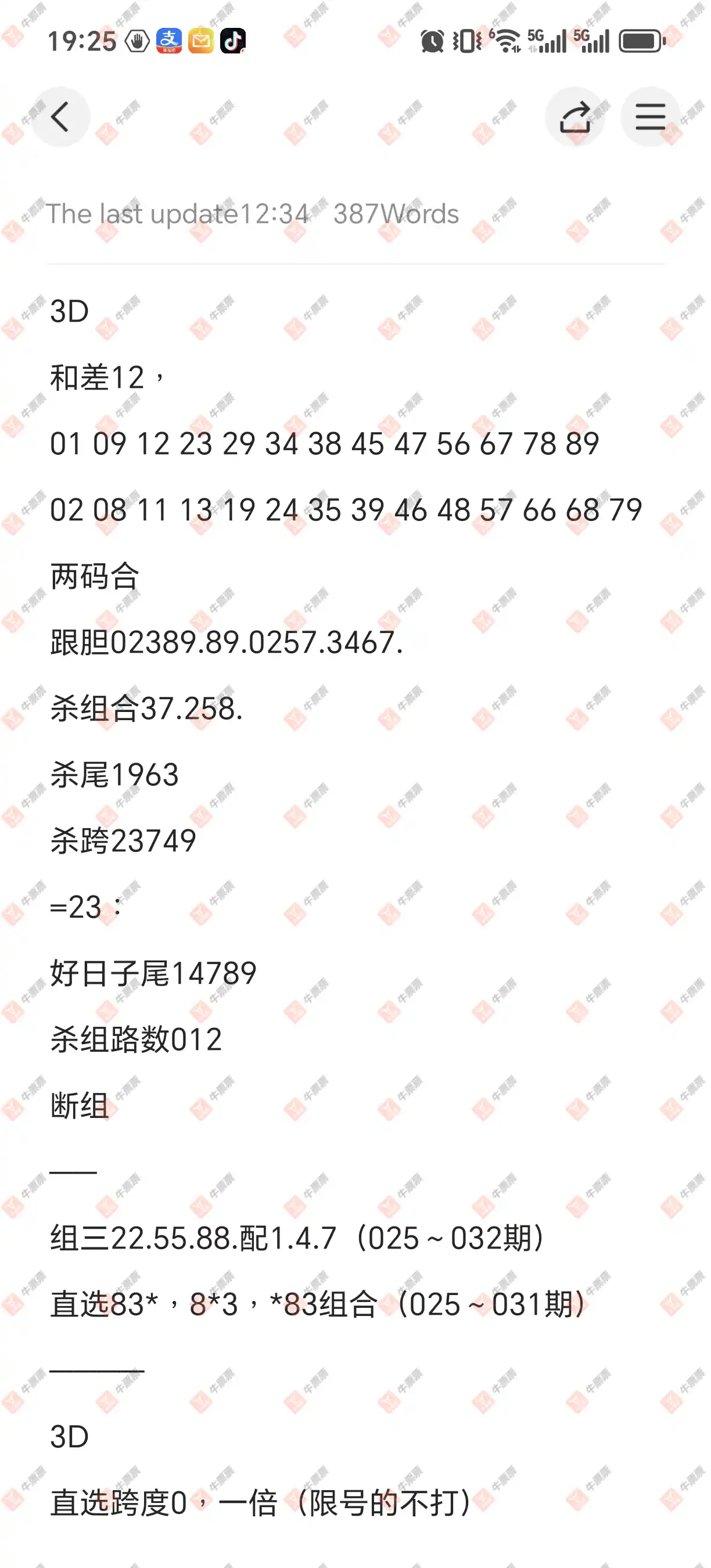Open the share icon at top right
This screenshot has height=1568, width=711.
pos(574,116)
